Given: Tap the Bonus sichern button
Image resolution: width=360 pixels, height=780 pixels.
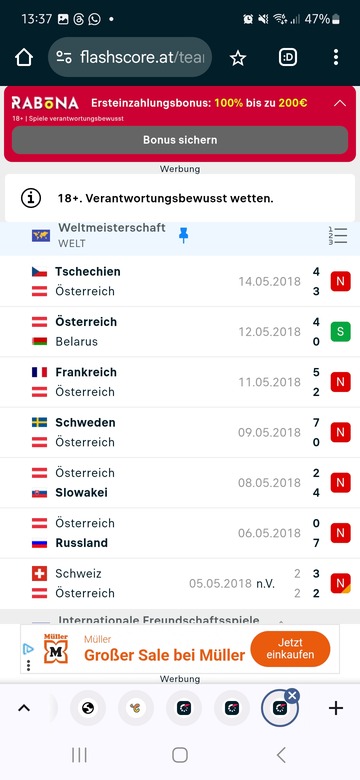Looking at the screenshot, I should pyautogui.click(x=180, y=140).
